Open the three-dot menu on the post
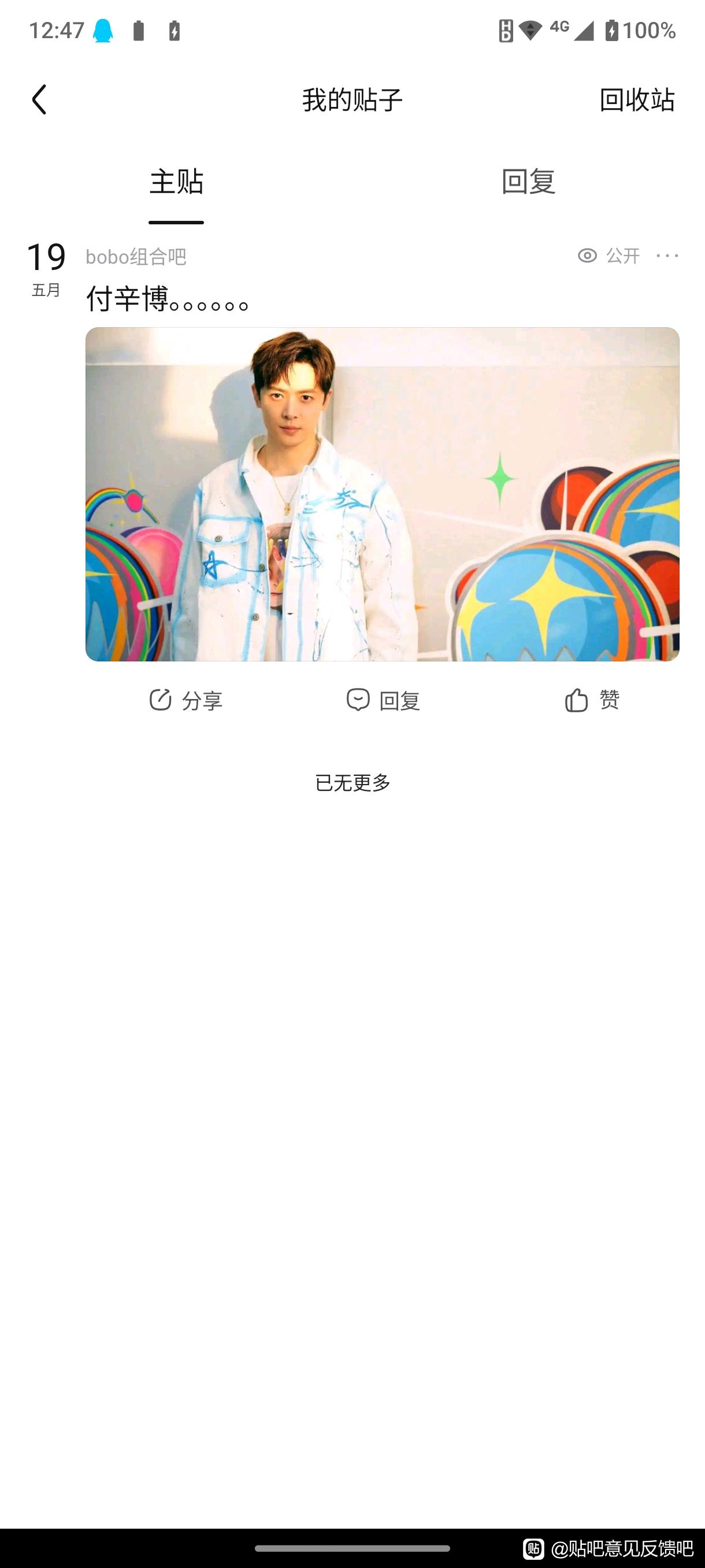The image size is (705, 1568). coord(667,256)
